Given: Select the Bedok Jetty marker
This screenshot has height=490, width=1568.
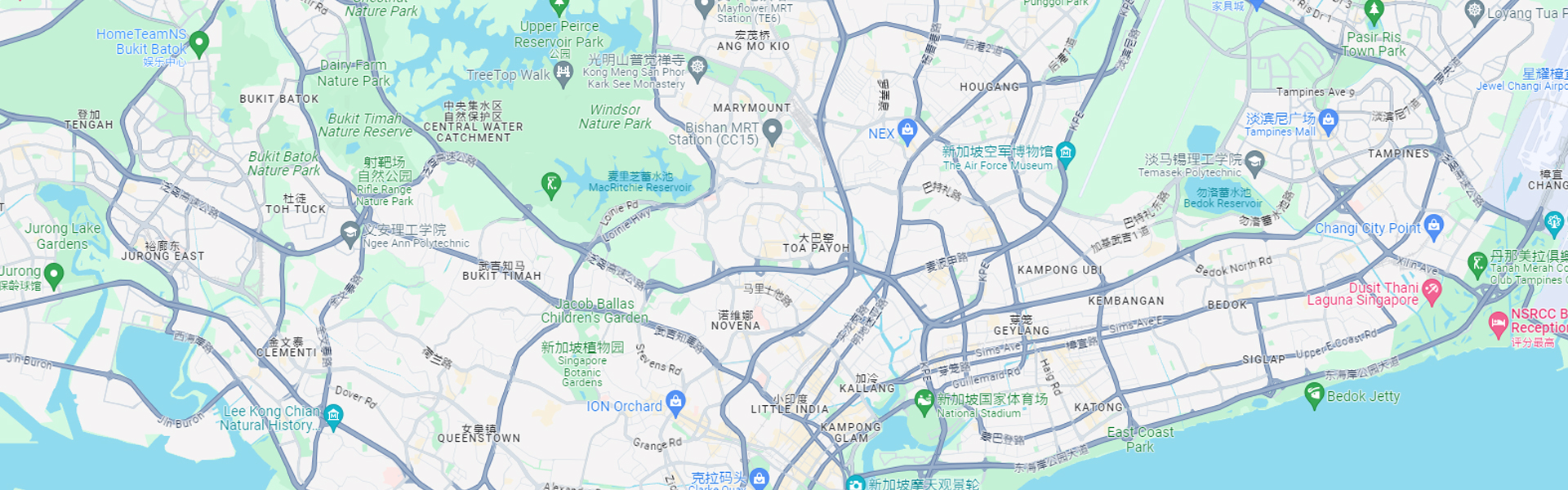Looking at the screenshot, I should coord(1314,394).
